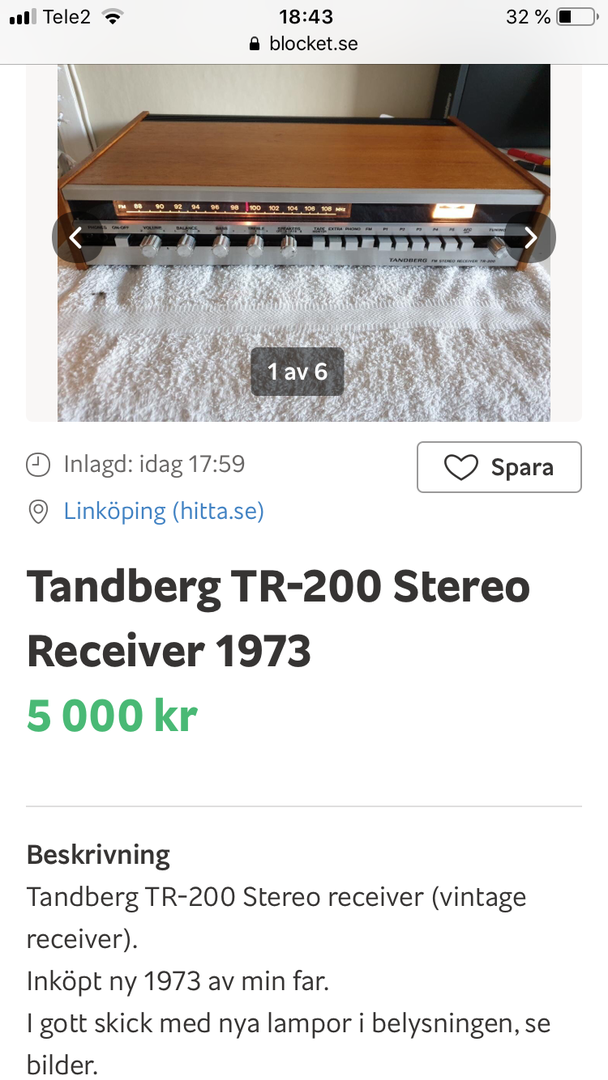This screenshot has height=1080, width=608.
Task: Show the previous listing photo
Action: click(76, 238)
